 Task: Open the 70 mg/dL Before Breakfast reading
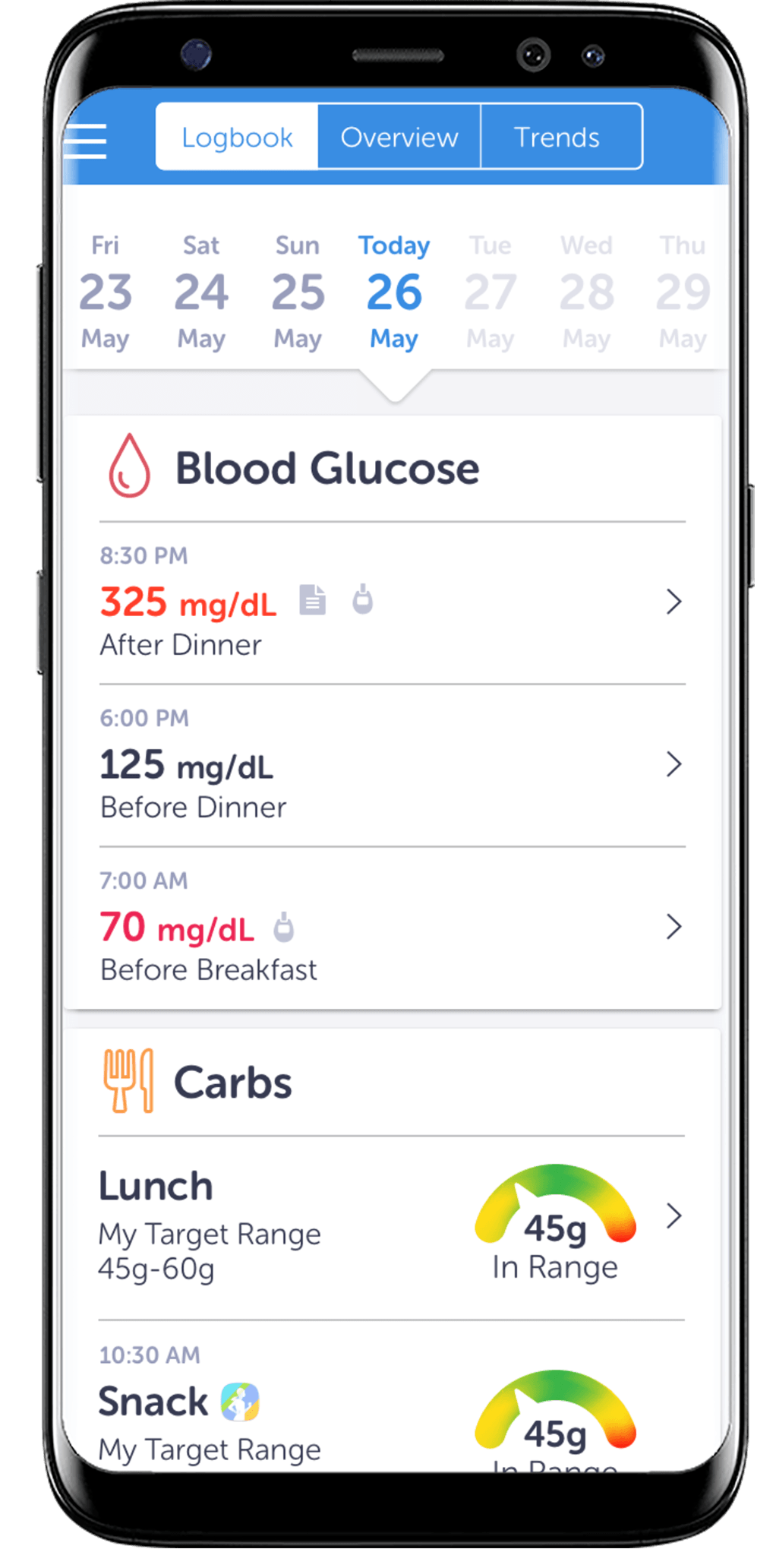393,928
